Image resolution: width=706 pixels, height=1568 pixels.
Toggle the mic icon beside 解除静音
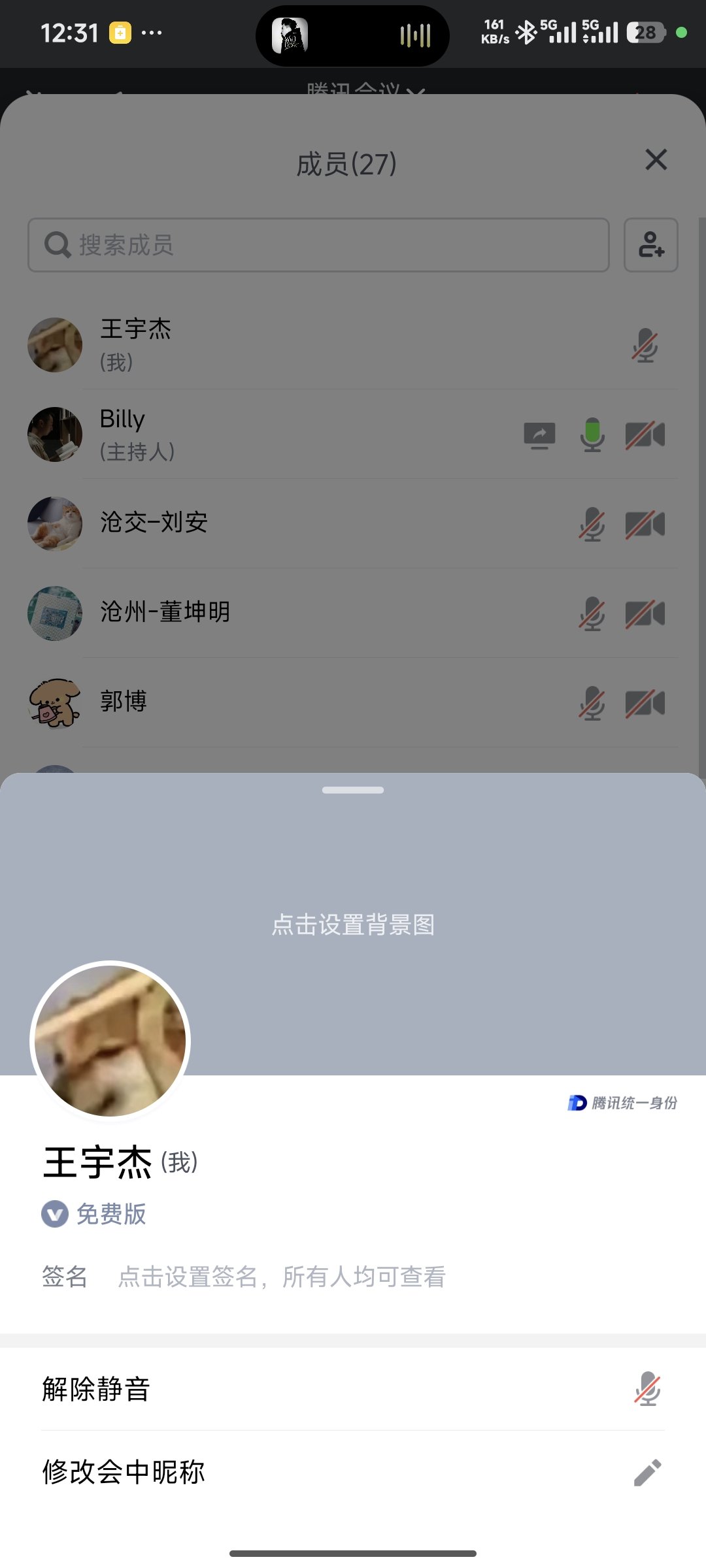(647, 1388)
